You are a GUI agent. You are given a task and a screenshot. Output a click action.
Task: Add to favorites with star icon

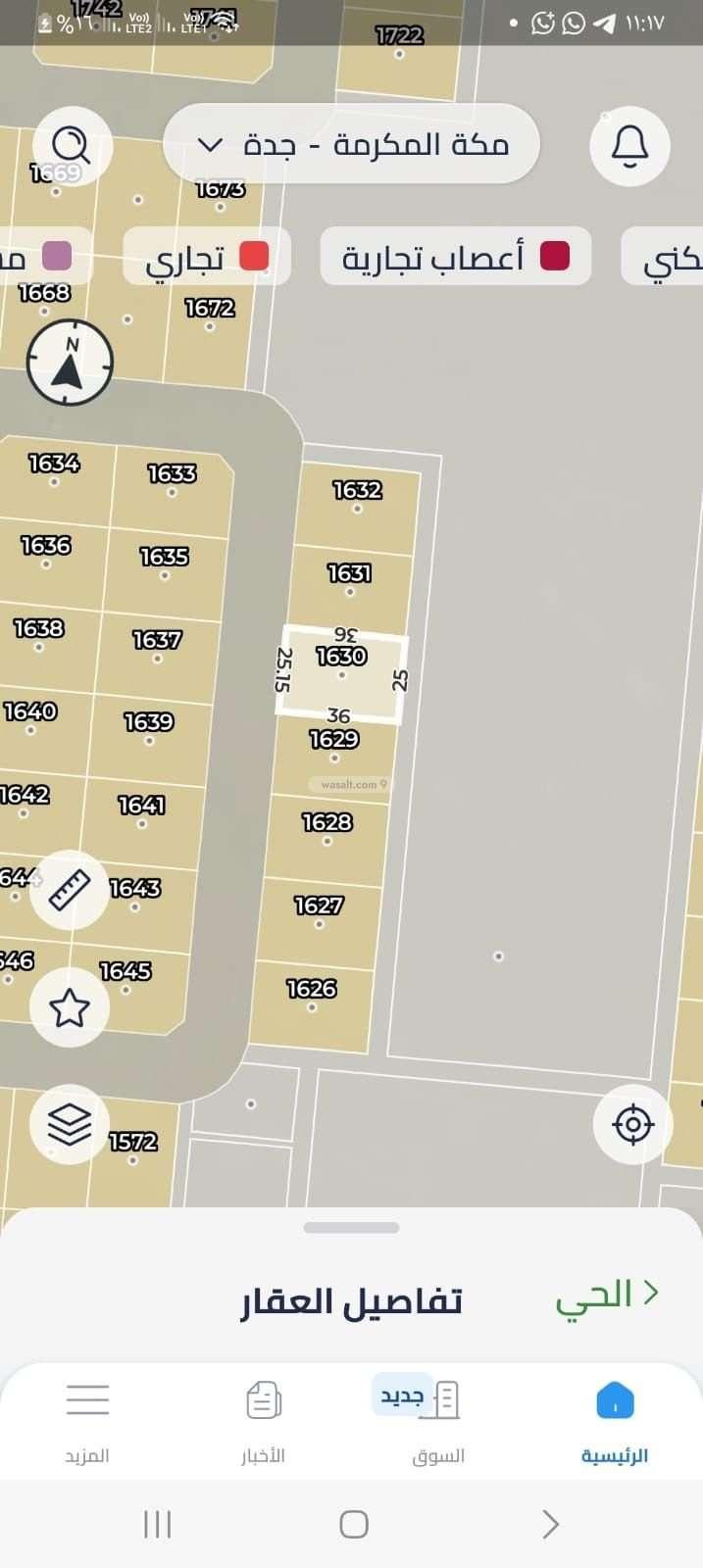click(70, 1007)
